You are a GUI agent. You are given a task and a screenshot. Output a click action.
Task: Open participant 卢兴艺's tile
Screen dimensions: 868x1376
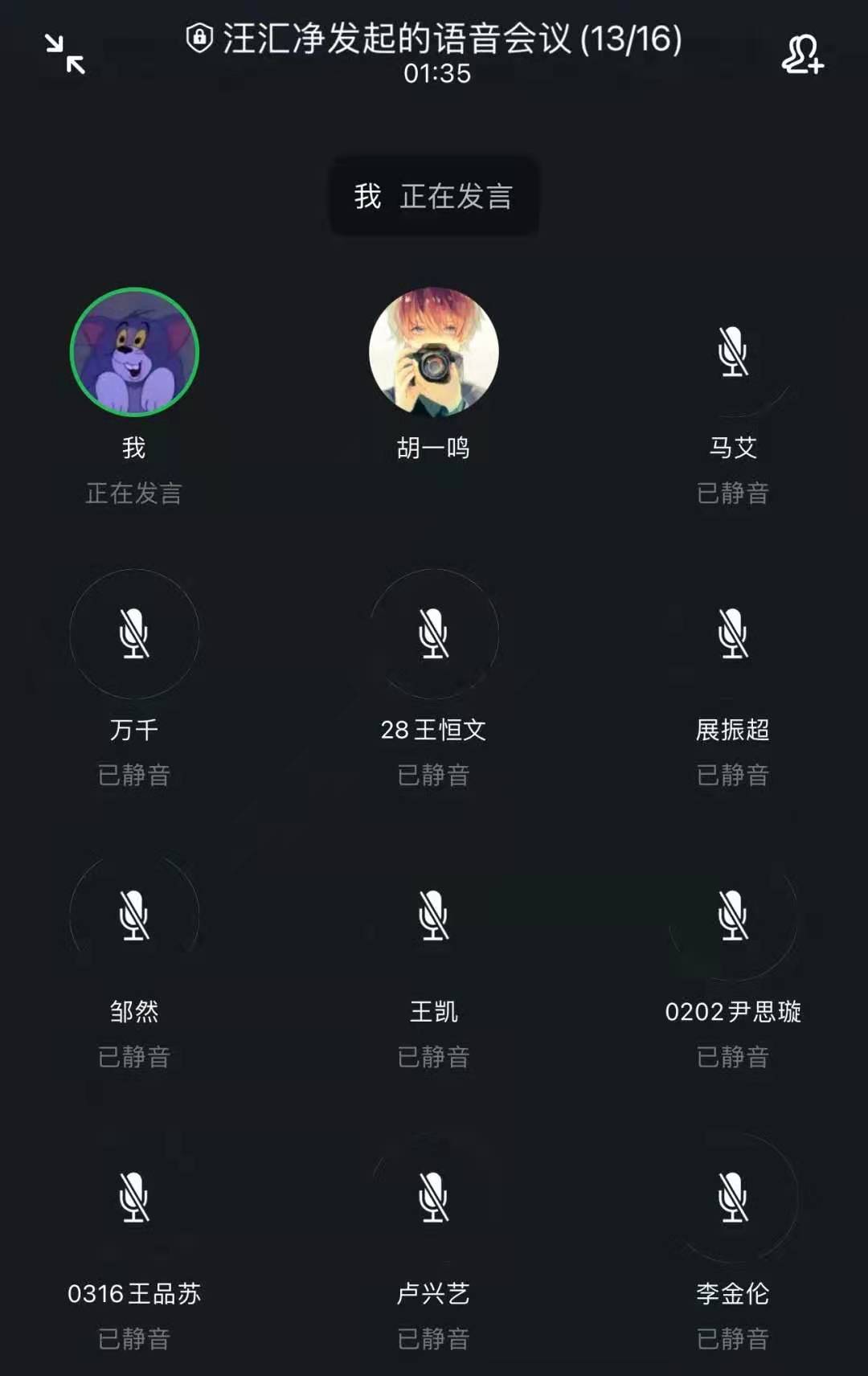coord(433,1198)
